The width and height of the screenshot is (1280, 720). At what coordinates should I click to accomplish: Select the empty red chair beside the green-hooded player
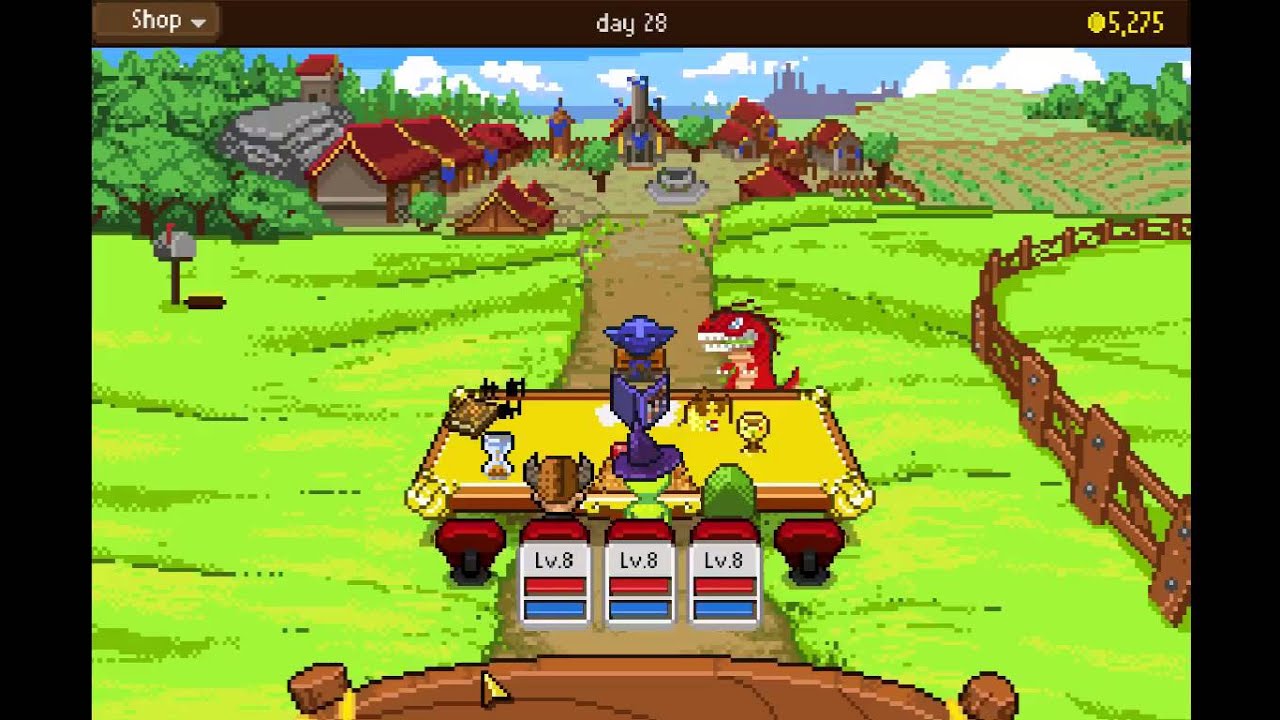809,548
